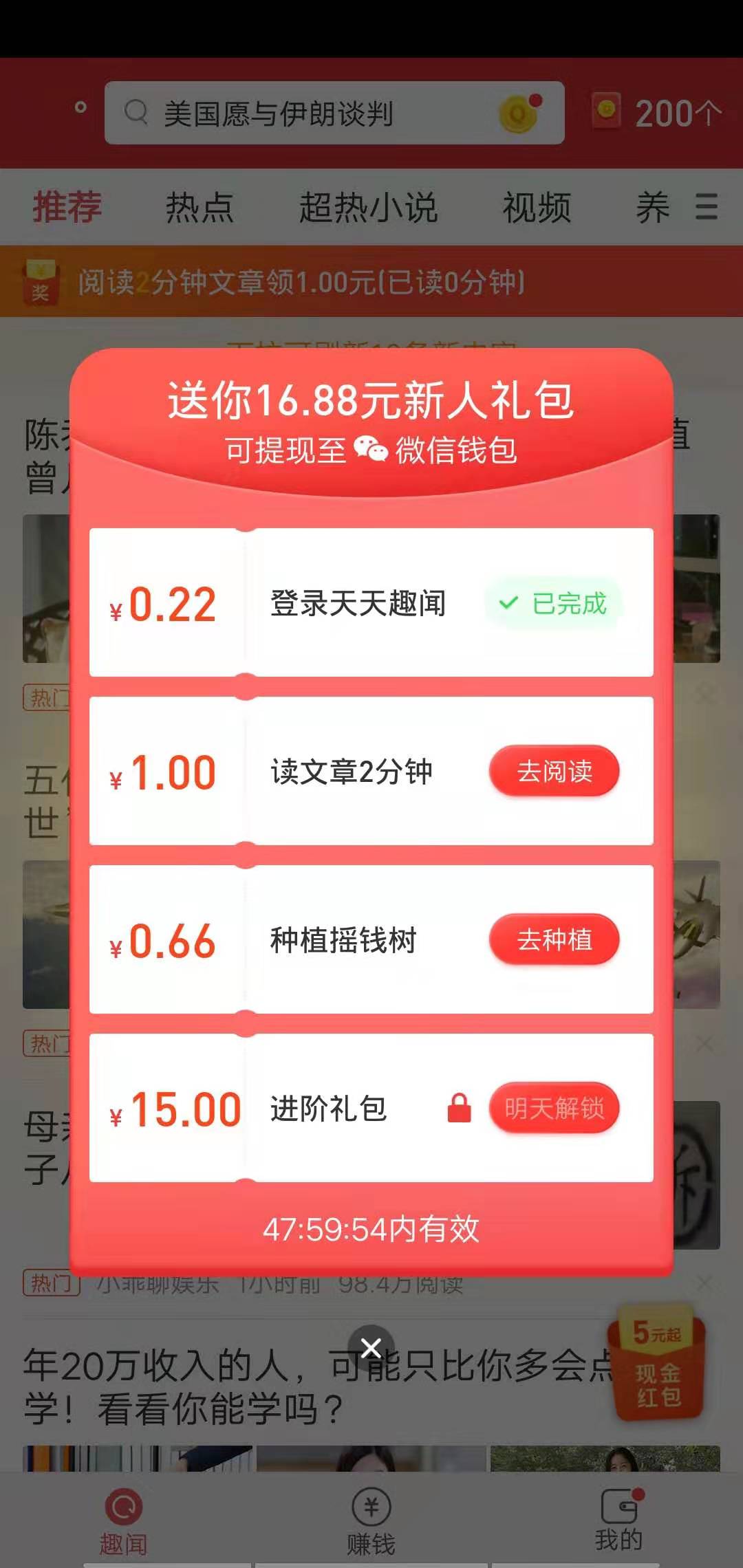
Task: Click the 去种植 button
Action: (554, 939)
